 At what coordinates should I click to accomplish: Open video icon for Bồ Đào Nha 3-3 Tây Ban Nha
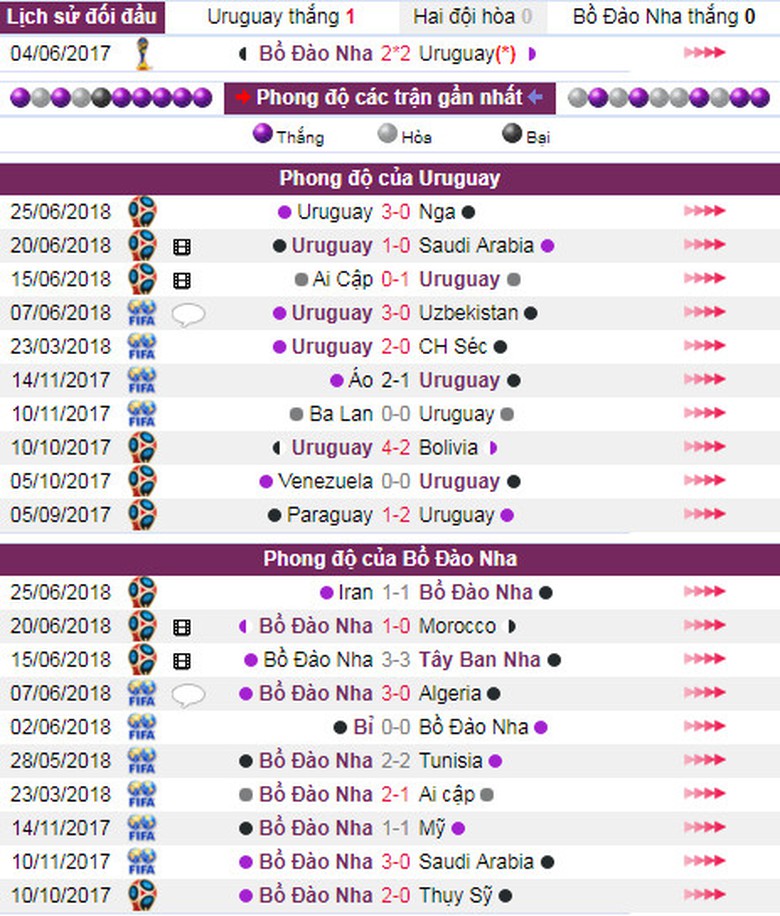(x=181, y=661)
